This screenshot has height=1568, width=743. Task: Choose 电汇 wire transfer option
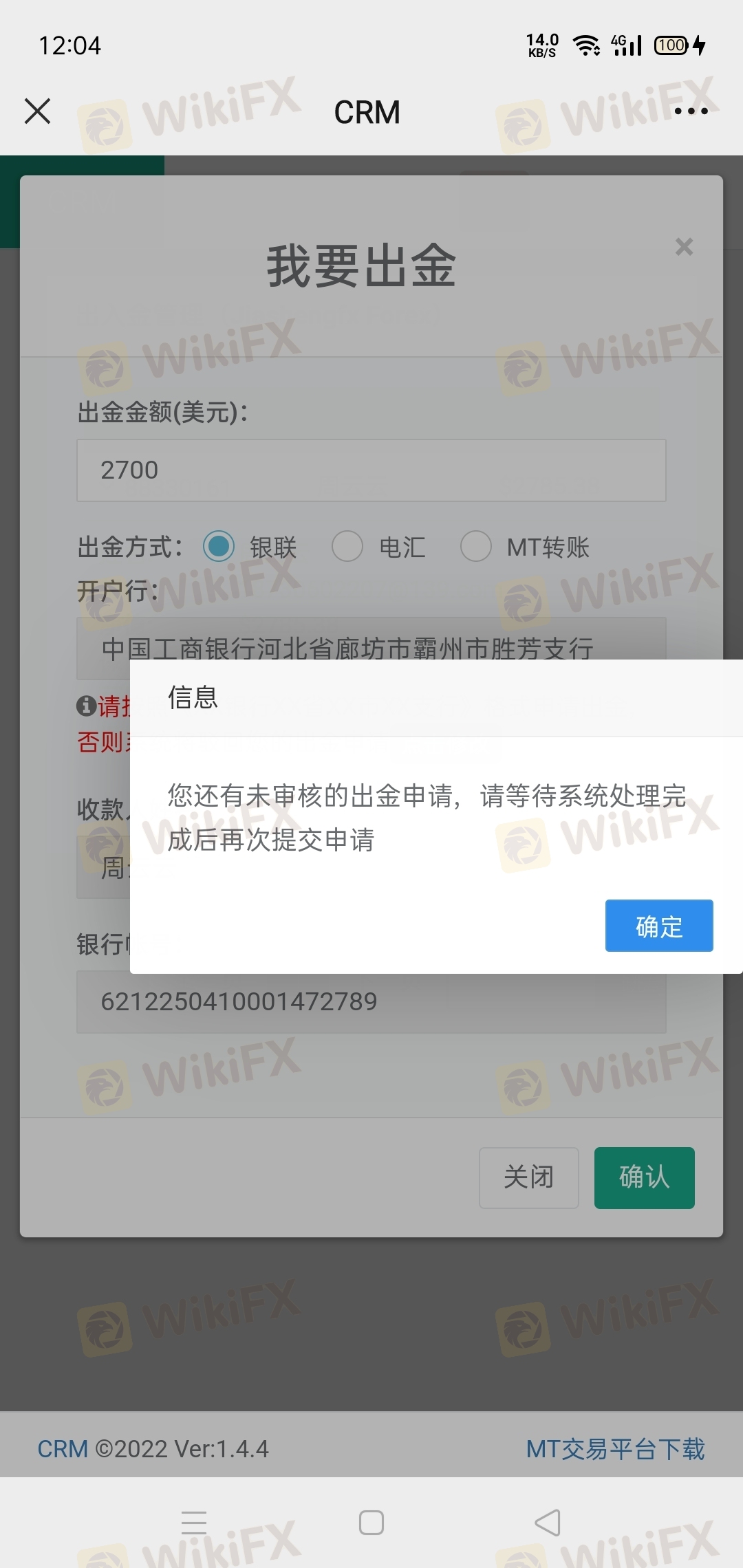coord(347,547)
